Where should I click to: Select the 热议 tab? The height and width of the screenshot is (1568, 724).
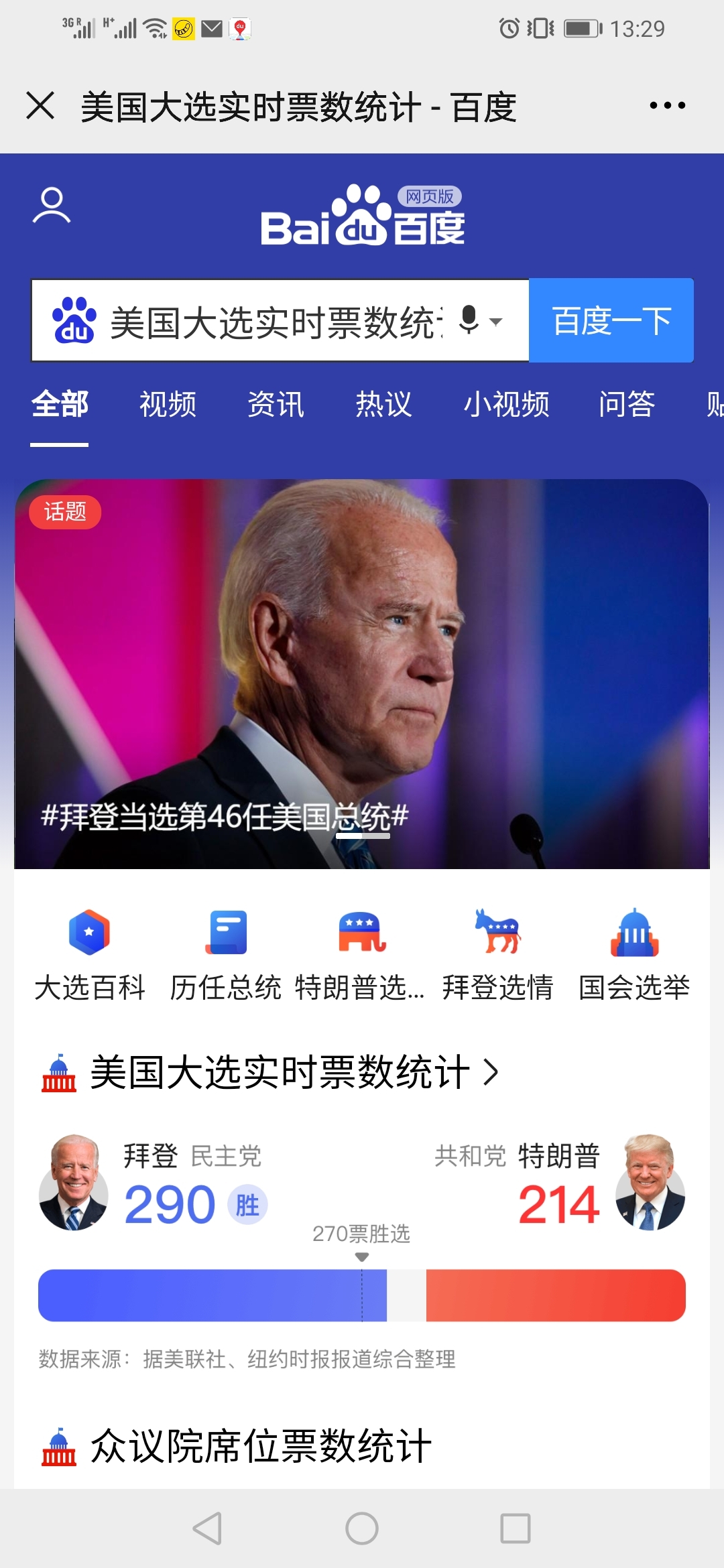coord(383,405)
